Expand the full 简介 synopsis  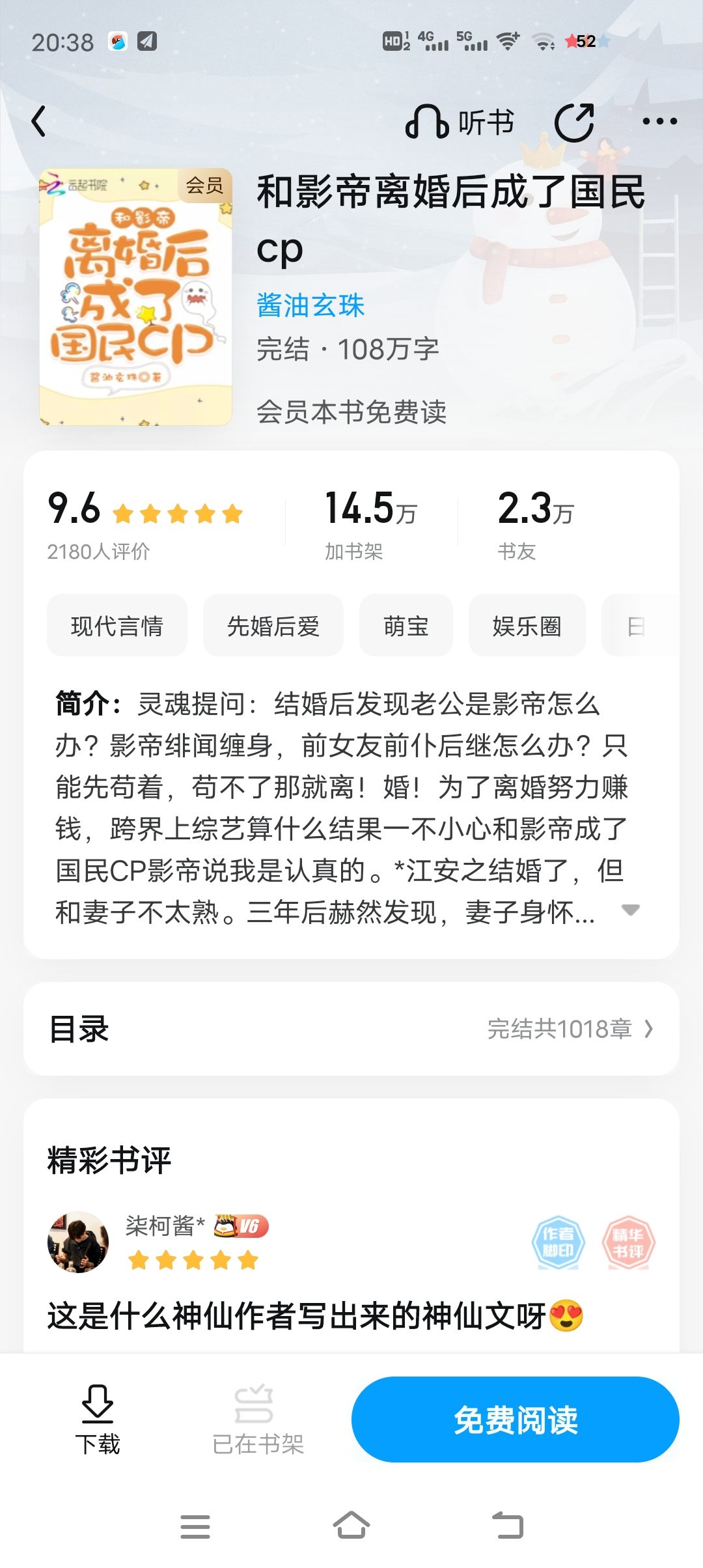click(630, 910)
